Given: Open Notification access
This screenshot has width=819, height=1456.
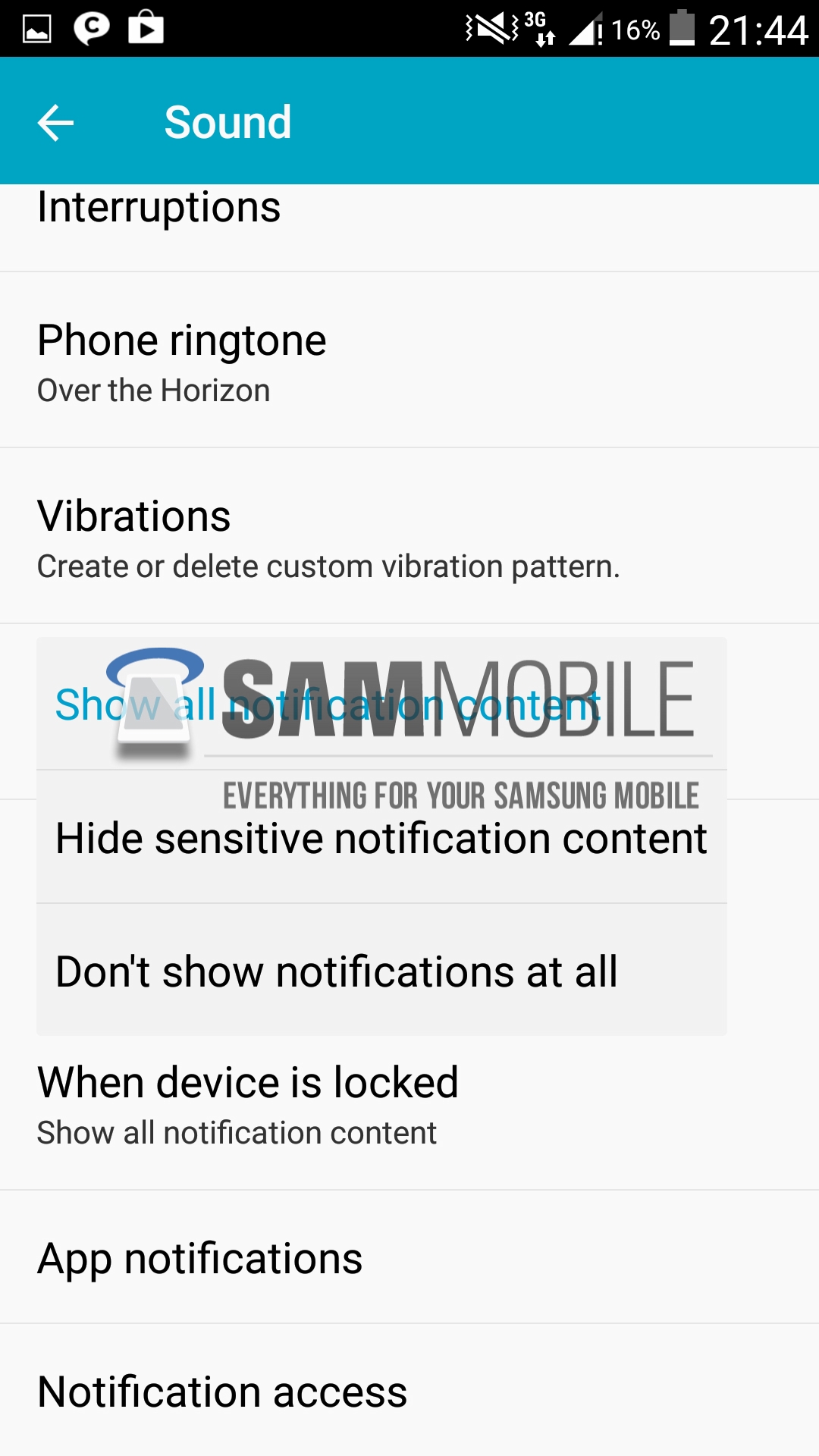Looking at the screenshot, I should click(x=222, y=1392).
